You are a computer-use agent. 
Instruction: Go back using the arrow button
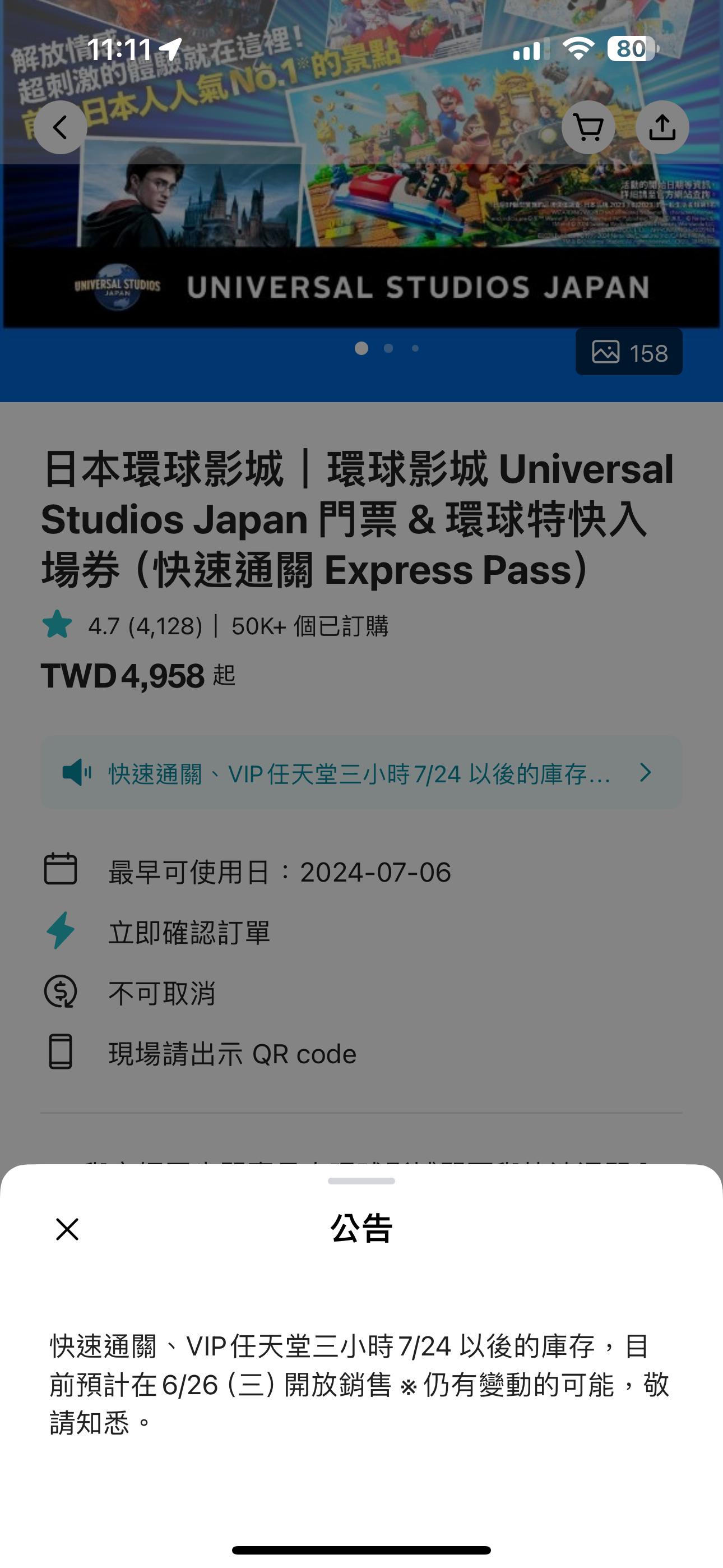(x=61, y=127)
